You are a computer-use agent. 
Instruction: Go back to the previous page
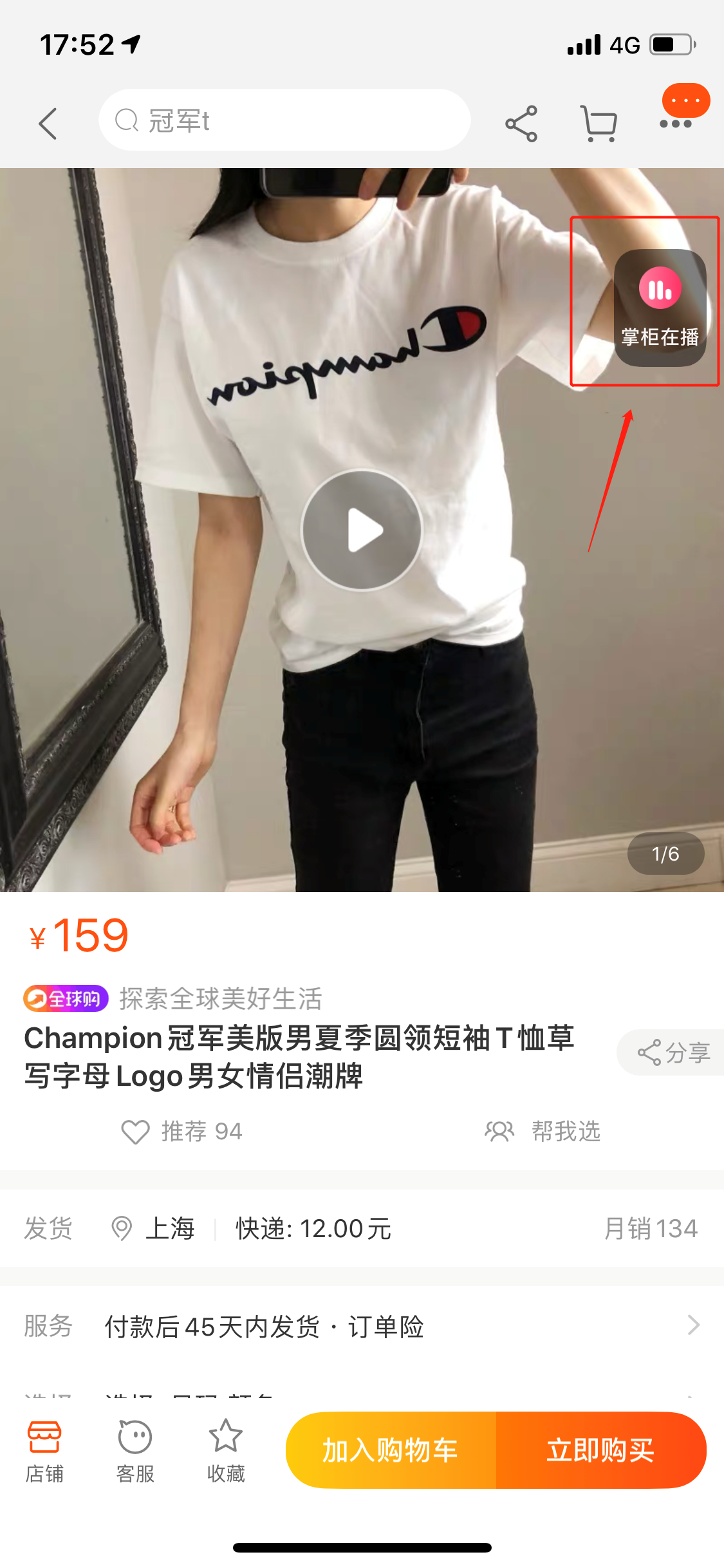[x=48, y=123]
